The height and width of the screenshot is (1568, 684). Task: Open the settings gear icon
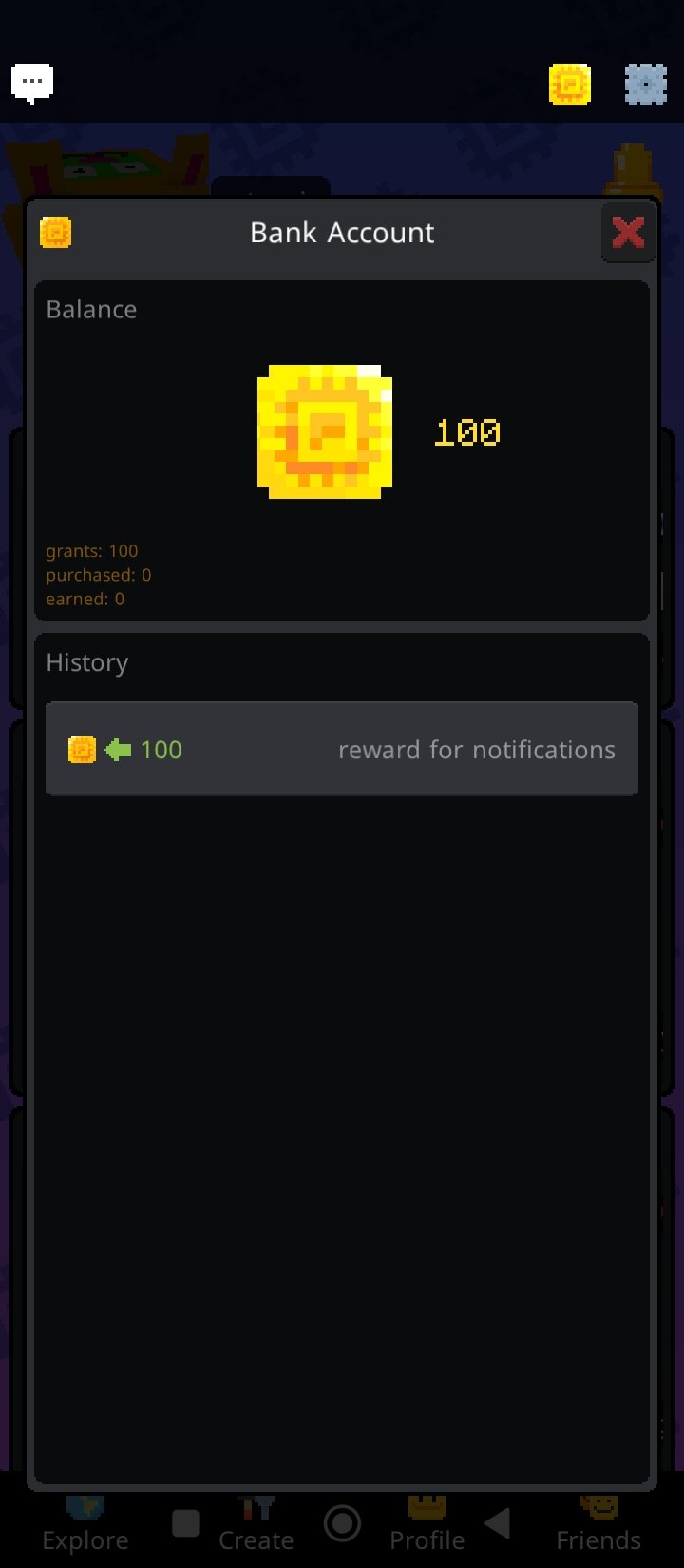click(646, 85)
